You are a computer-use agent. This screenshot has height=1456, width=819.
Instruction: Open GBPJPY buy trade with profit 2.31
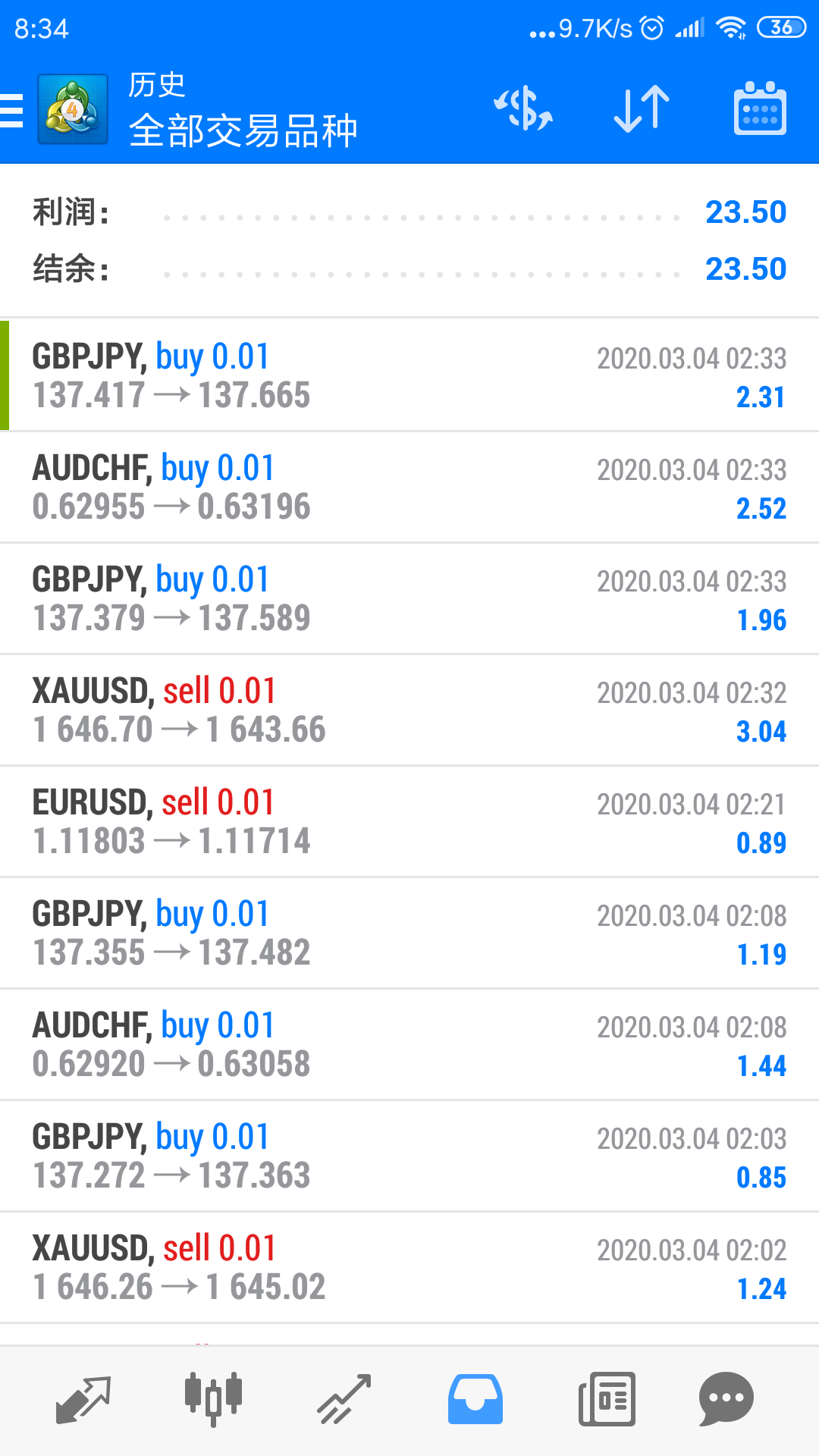tap(409, 375)
